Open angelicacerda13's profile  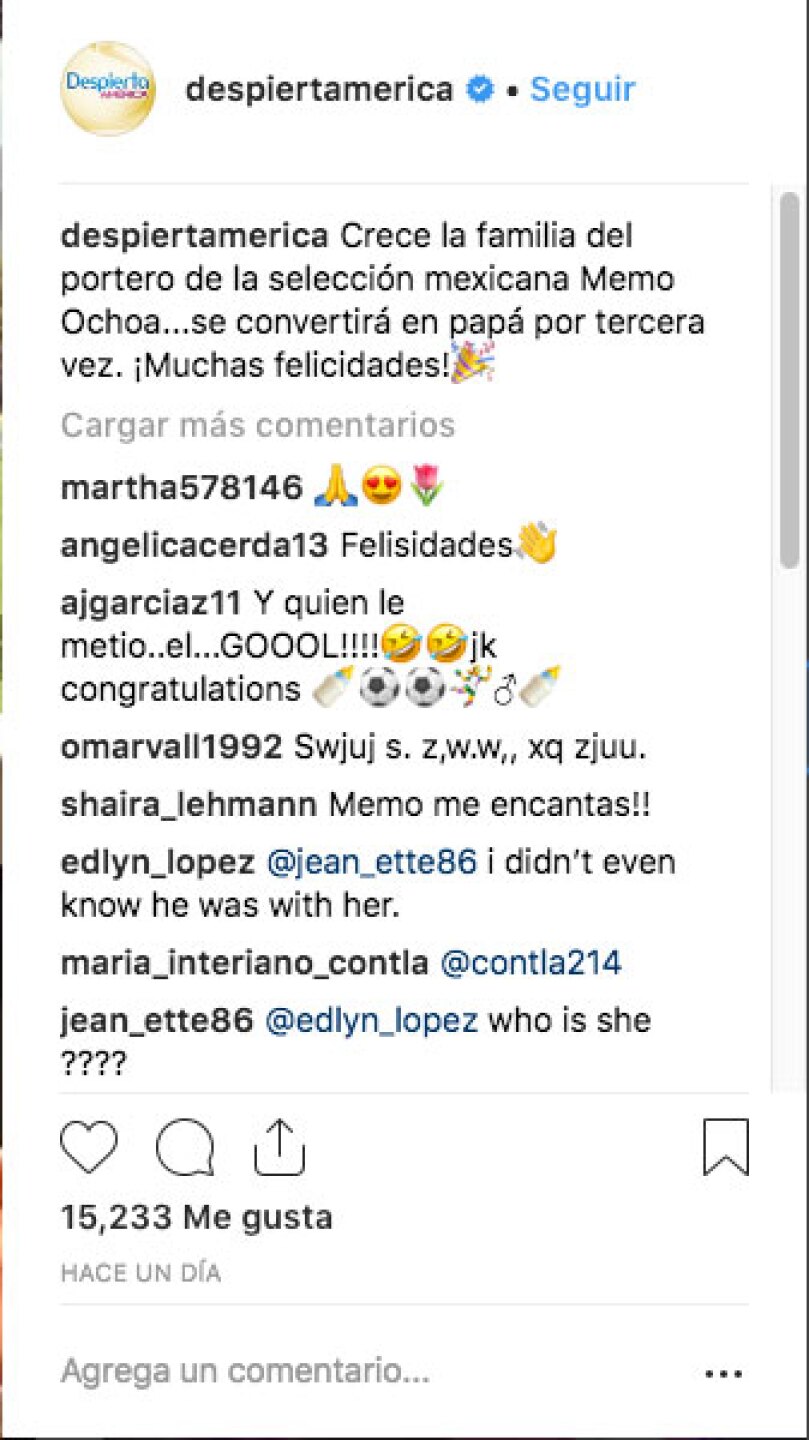coord(194,546)
